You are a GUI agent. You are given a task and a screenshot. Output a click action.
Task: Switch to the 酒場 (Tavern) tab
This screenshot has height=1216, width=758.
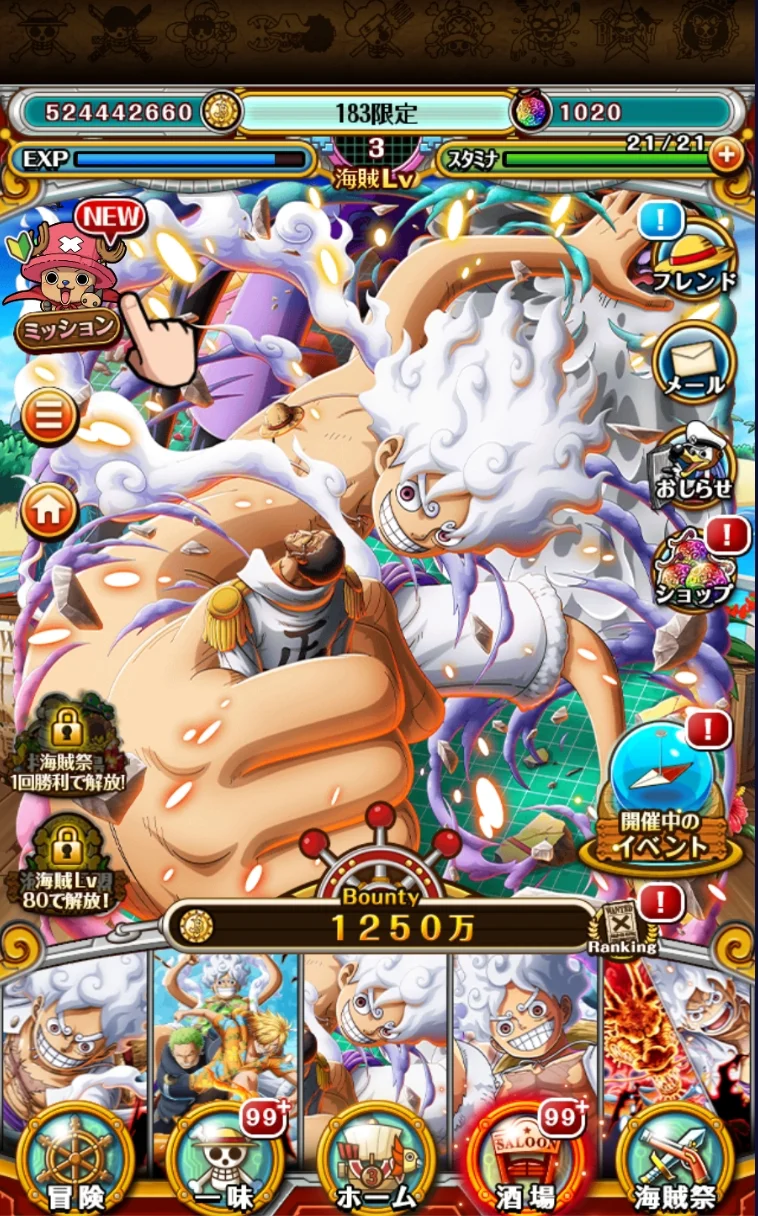pyautogui.click(x=526, y=1160)
